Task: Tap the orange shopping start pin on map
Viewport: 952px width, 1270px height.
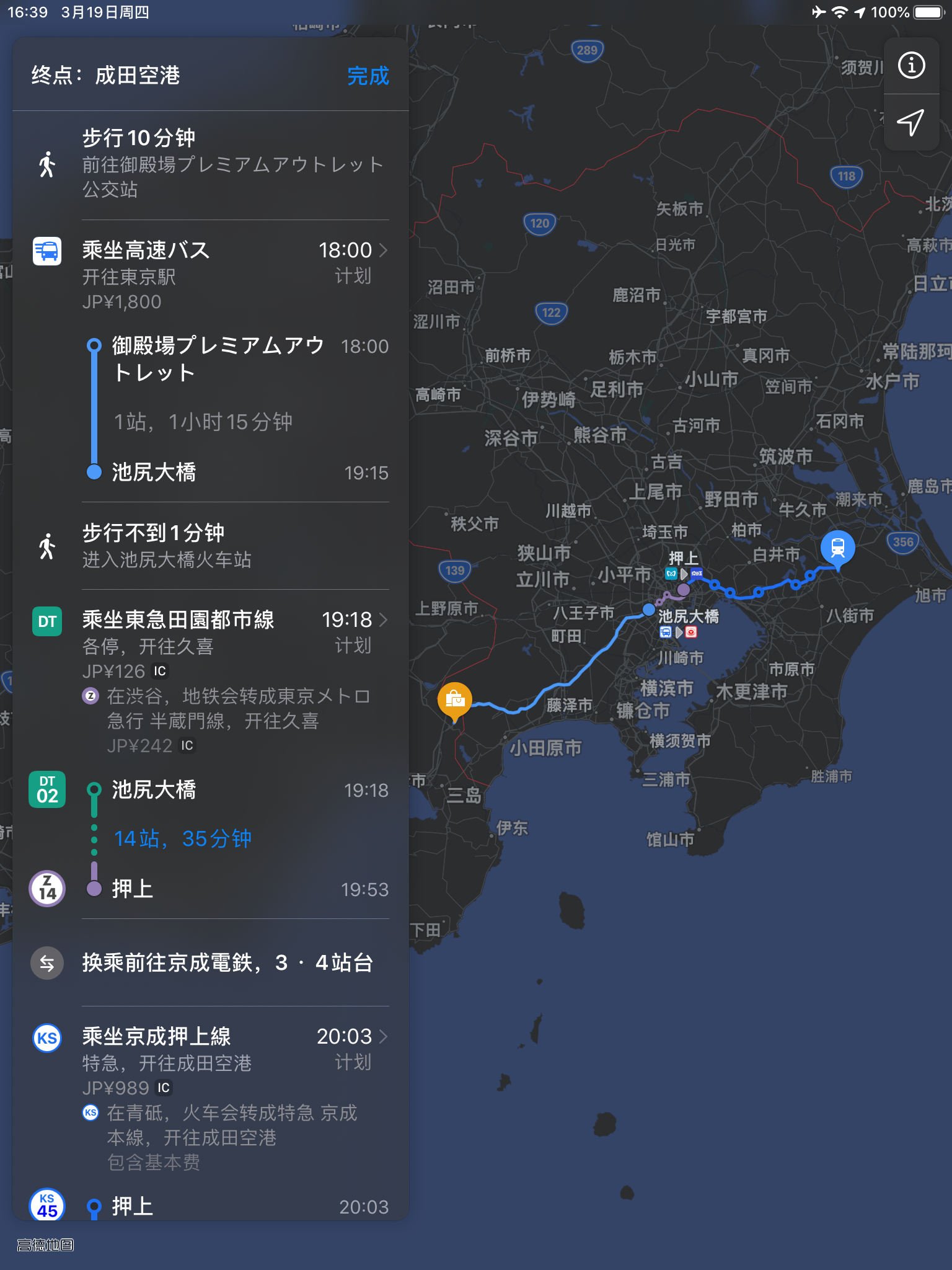Action: point(454,699)
